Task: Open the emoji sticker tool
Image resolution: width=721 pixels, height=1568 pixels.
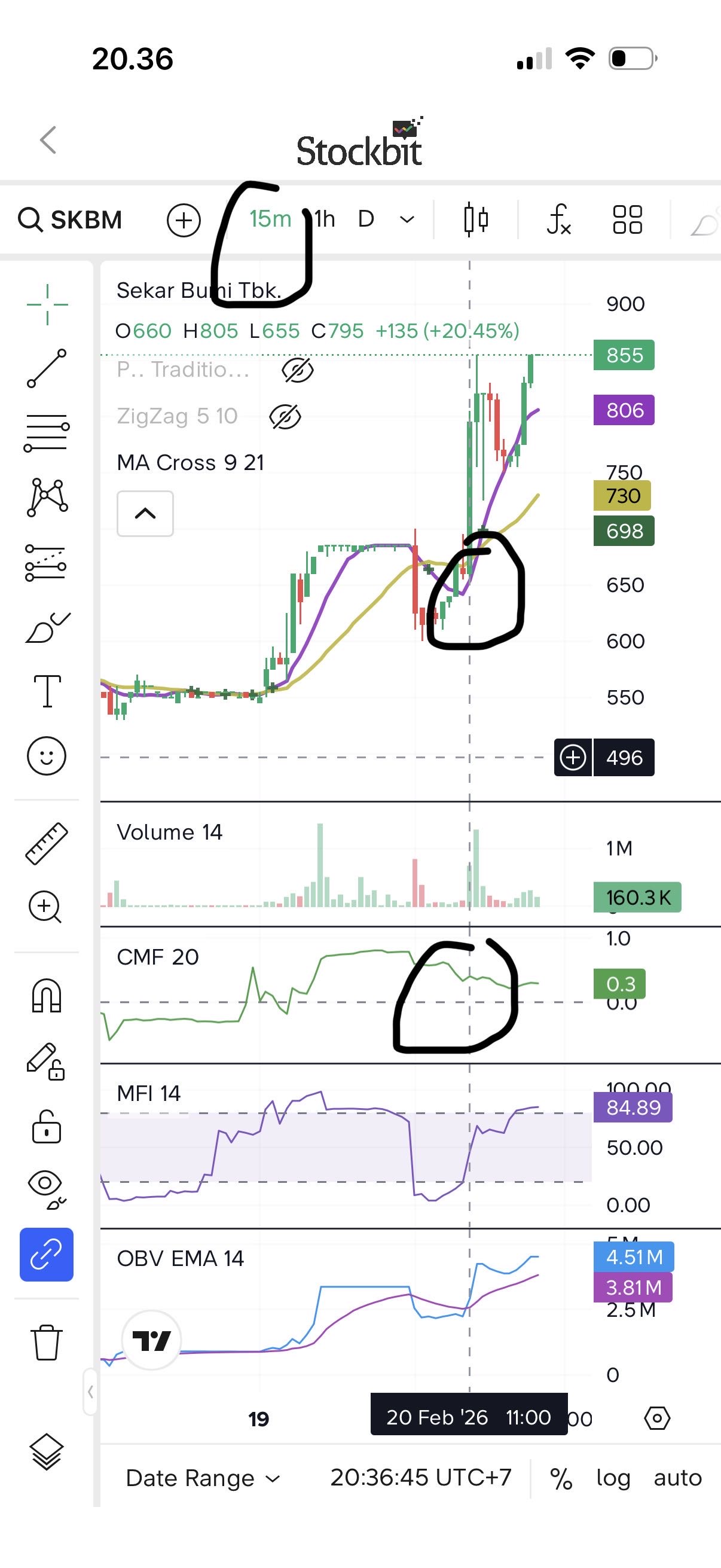Action: point(47,756)
